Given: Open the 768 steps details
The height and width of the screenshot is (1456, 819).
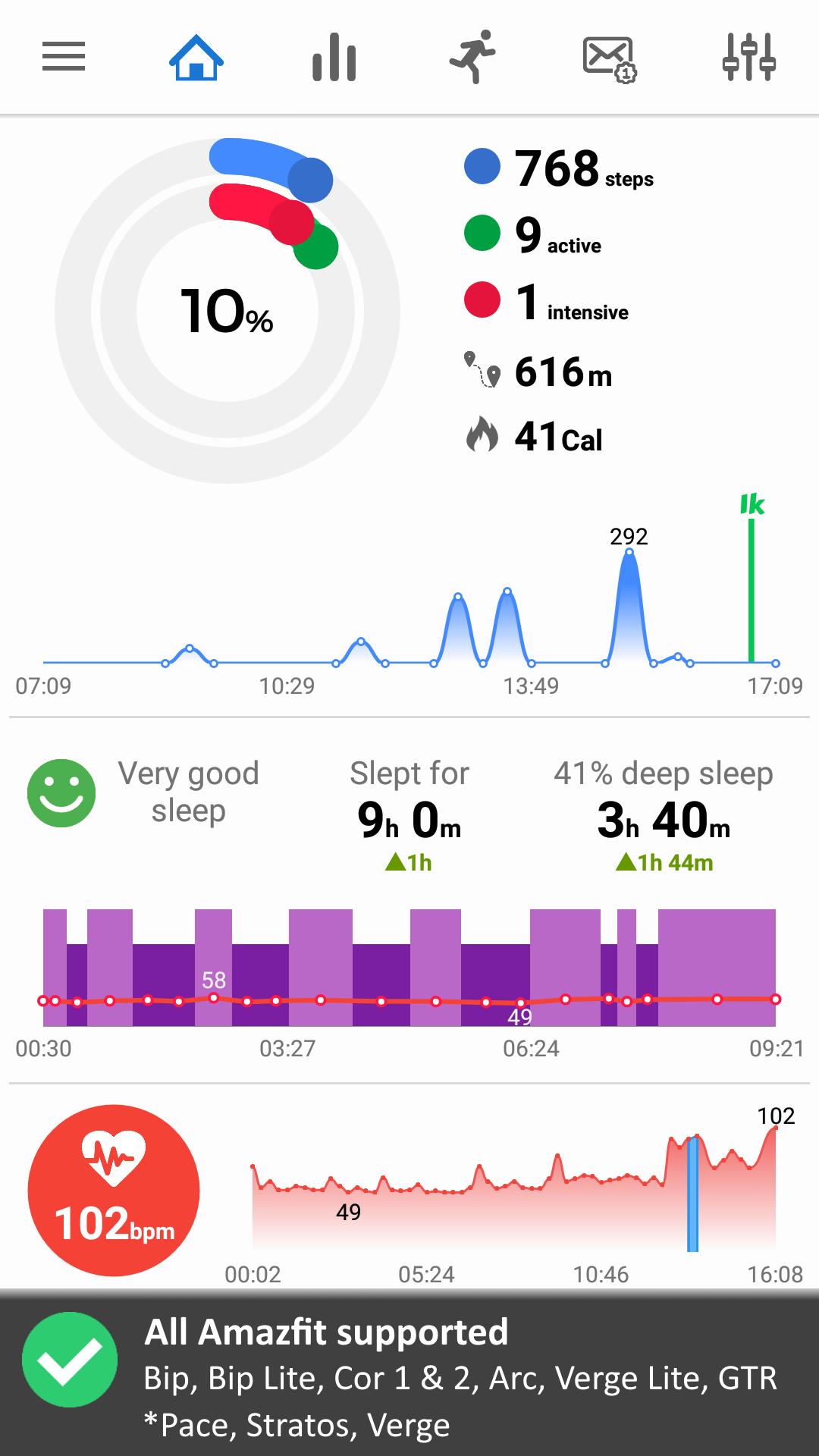Looking at the screenshot, I should tap(559, 168).
